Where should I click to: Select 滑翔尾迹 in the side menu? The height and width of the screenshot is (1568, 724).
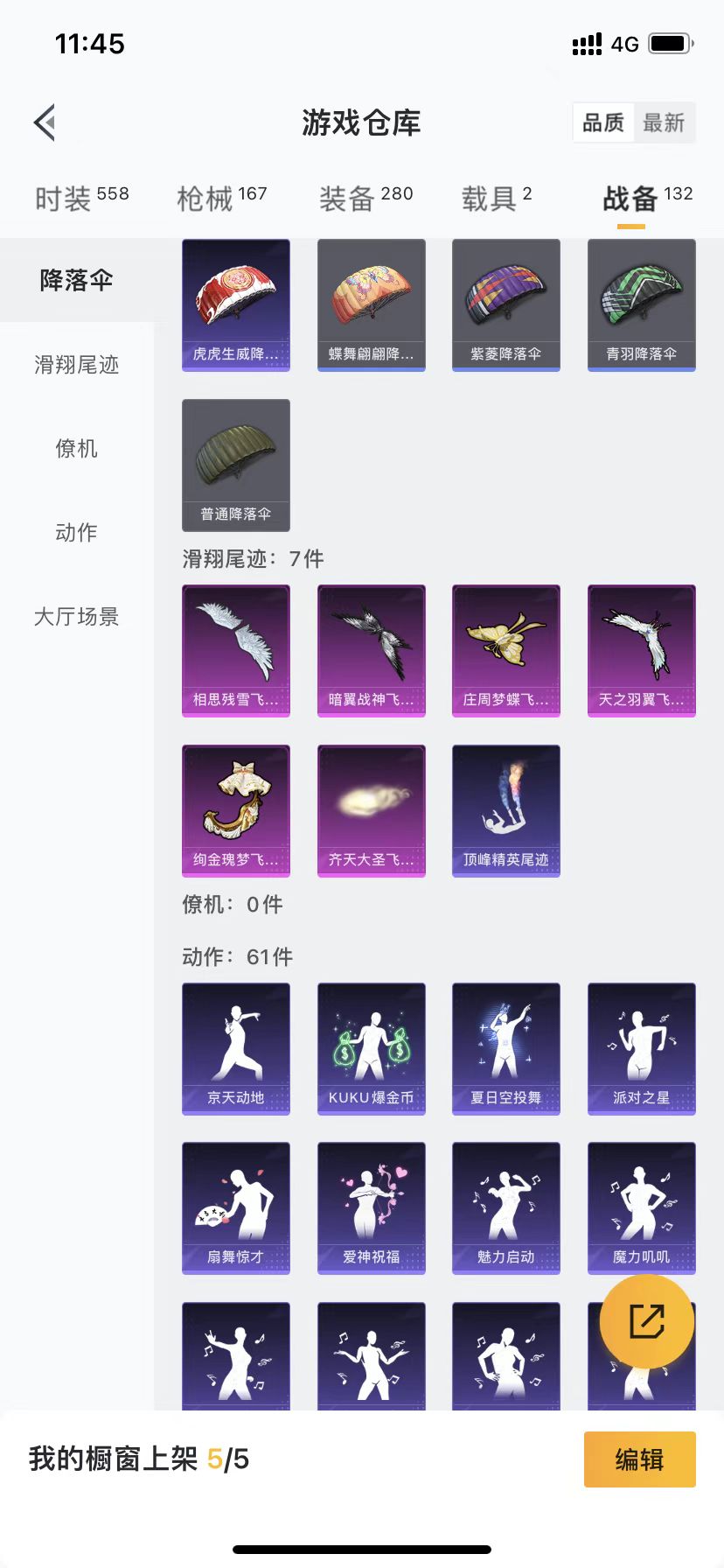coord(77,364)
